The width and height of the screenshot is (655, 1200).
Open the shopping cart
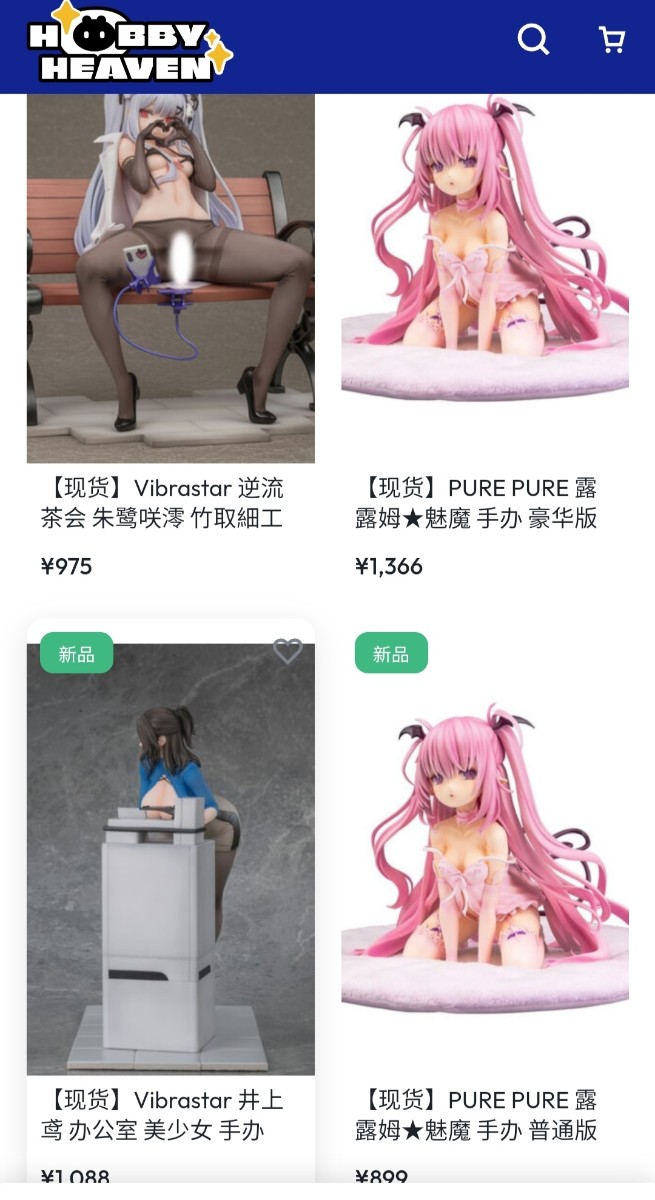[611, 40]
